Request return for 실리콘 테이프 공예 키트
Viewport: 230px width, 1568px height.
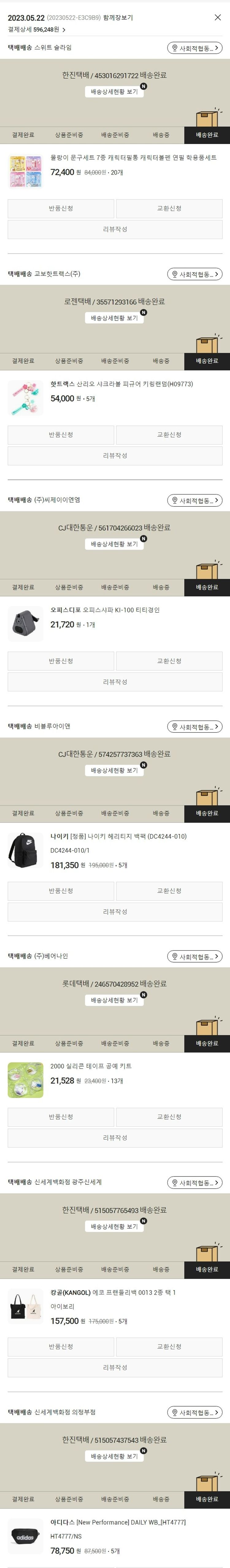click(x=60, y=1117)
